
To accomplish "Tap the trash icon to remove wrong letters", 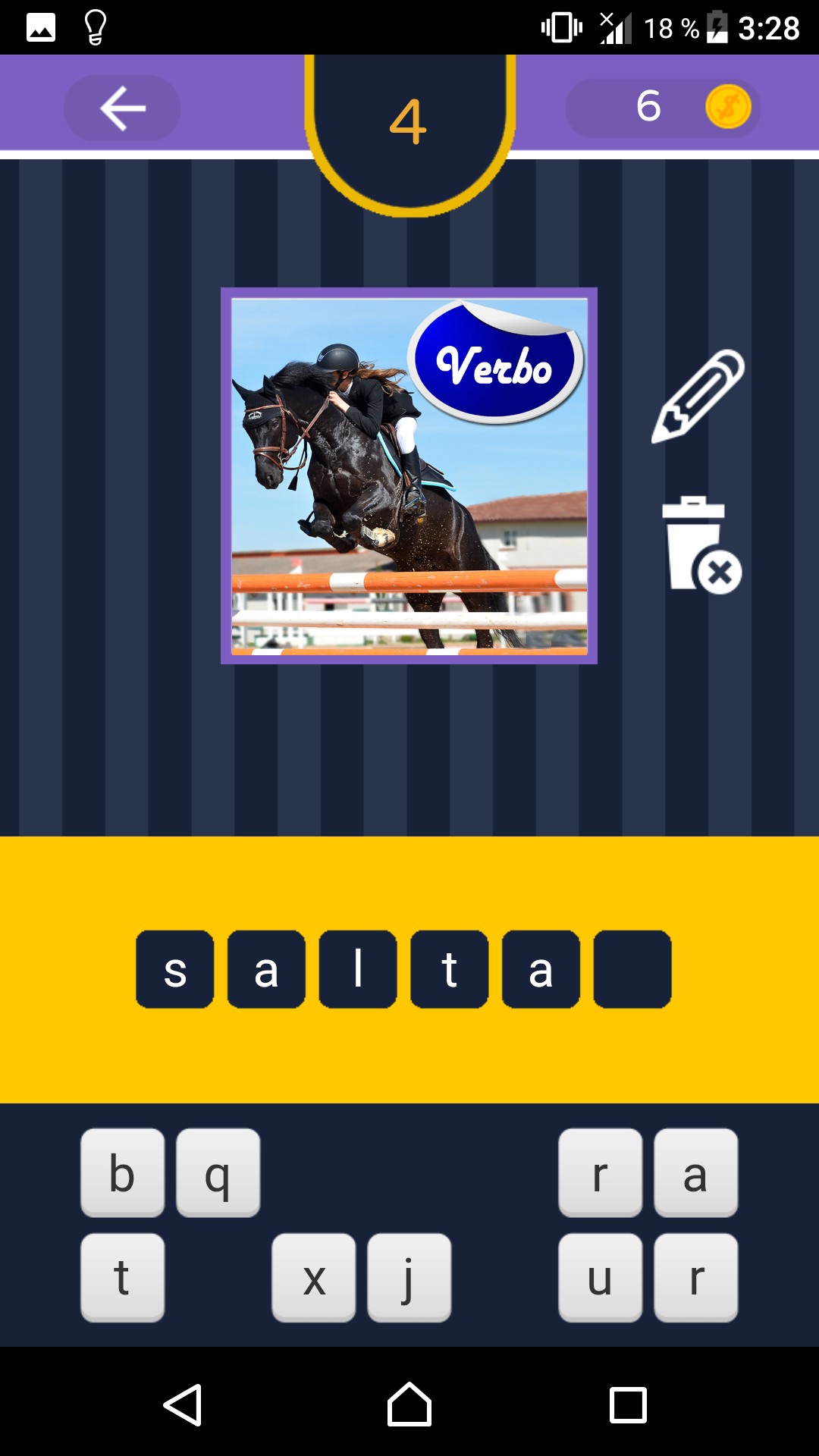I will coord(701,544).
